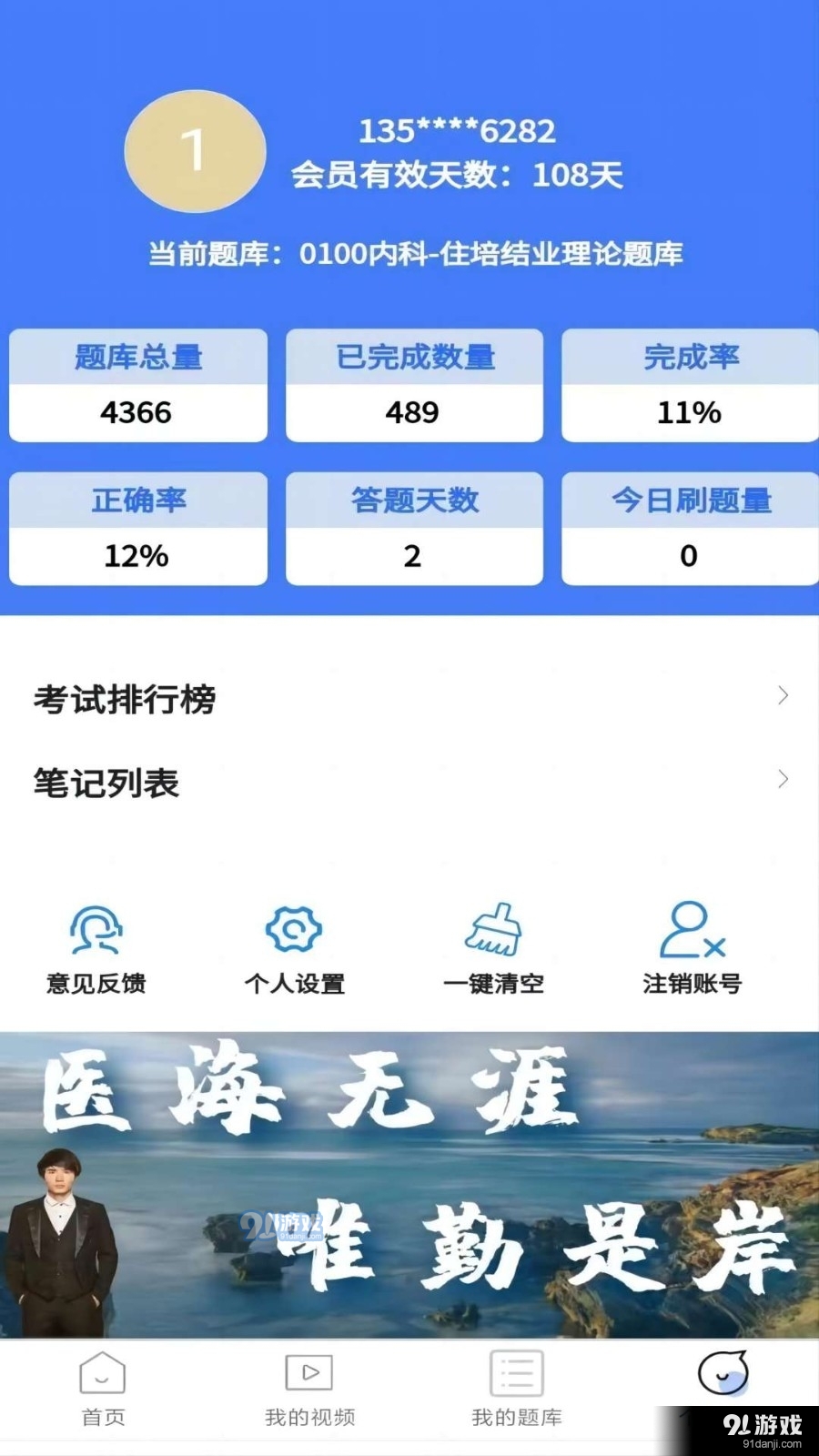Open the 我的视频 video player icon
The width and height of the screenshot is (819, 1456).
(x=308, y=1374)
